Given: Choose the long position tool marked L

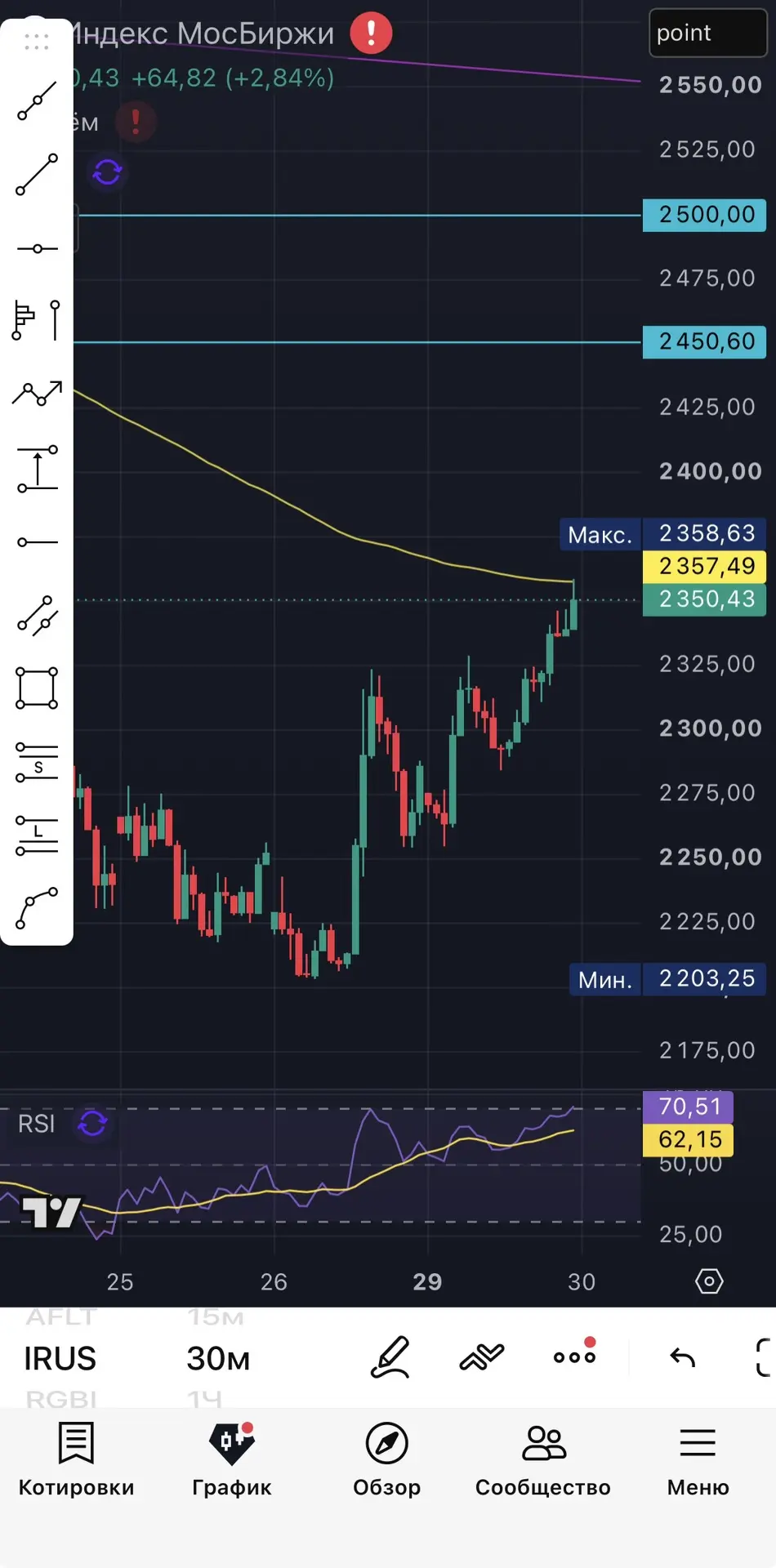Looking at the screenshot, I should [x=37, y=835].
